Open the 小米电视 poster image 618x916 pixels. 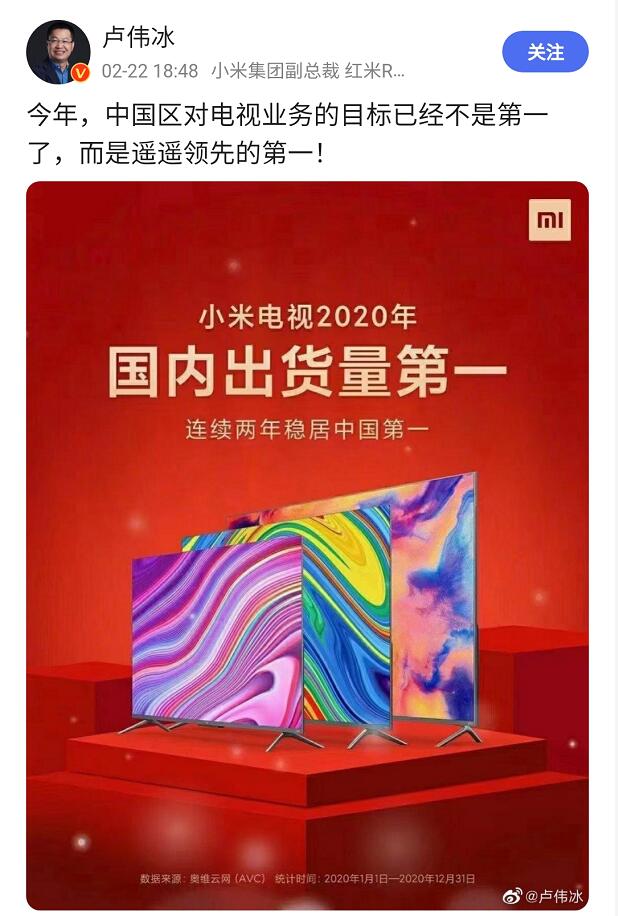pos(307,545)
